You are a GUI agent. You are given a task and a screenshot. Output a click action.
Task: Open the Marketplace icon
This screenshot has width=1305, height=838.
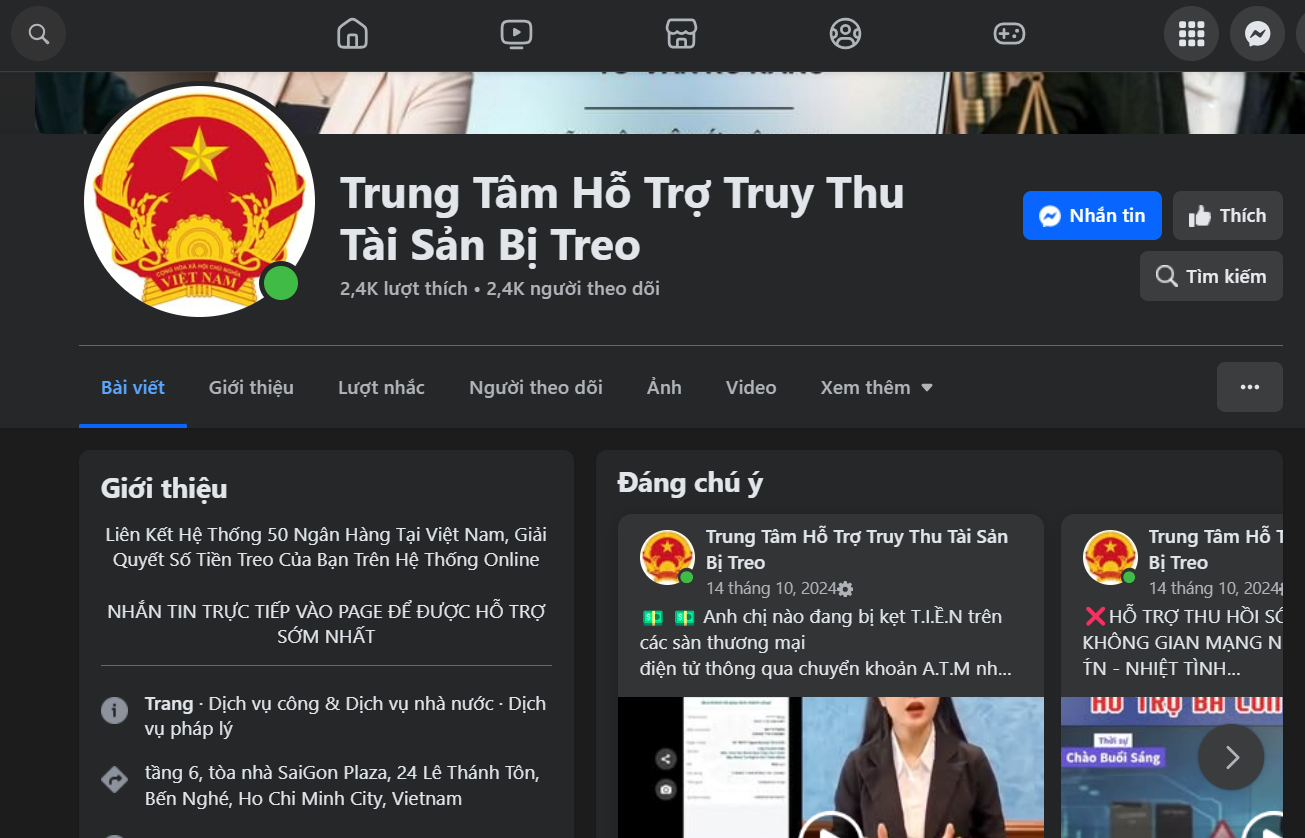pyautogui.click(x=681, y=34)
